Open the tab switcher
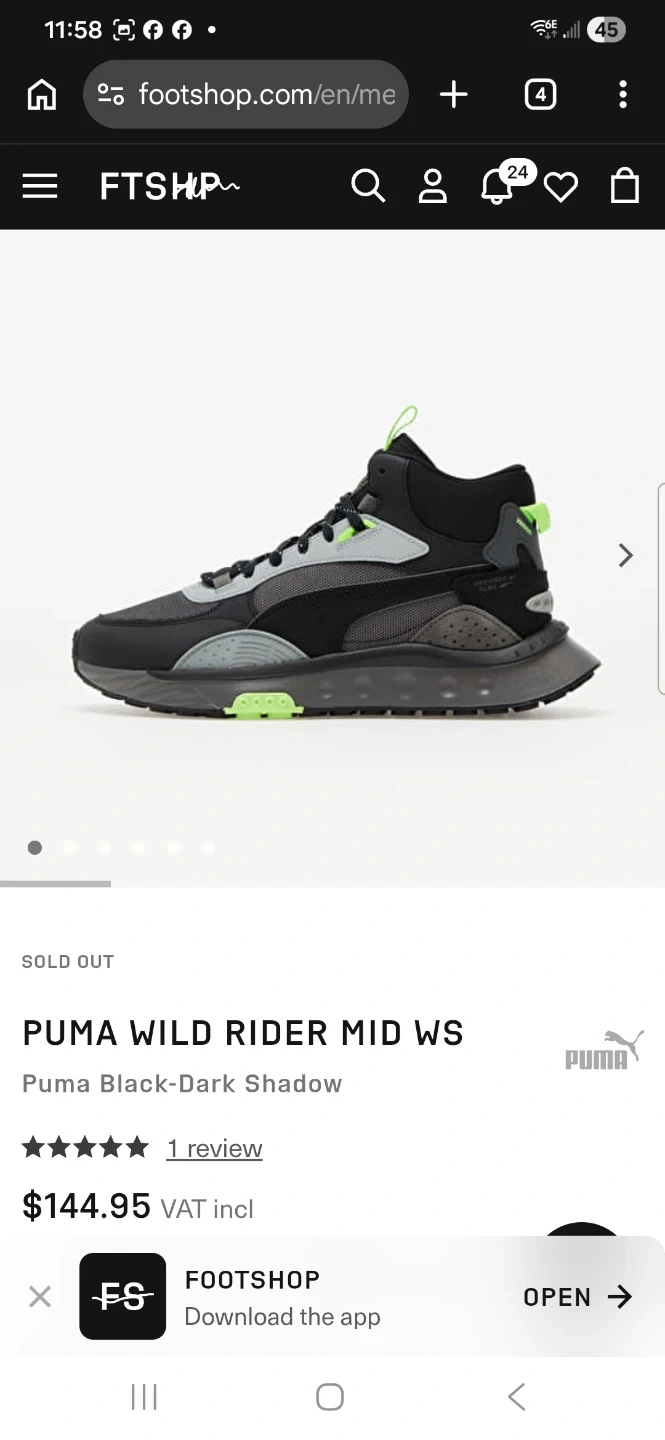665x1440 pixels. click(x=540, y=95)
